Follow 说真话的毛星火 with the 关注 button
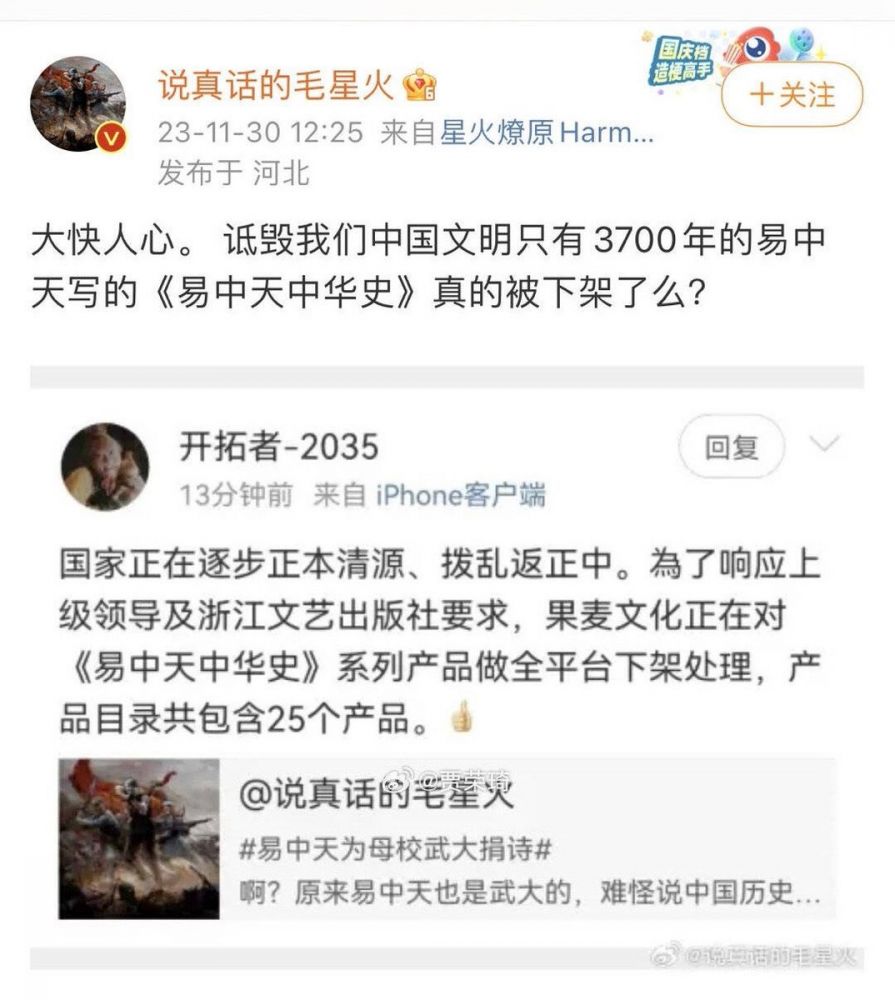Image resolution: width=895 pixels, height=1000 pixels. [791, 95]
